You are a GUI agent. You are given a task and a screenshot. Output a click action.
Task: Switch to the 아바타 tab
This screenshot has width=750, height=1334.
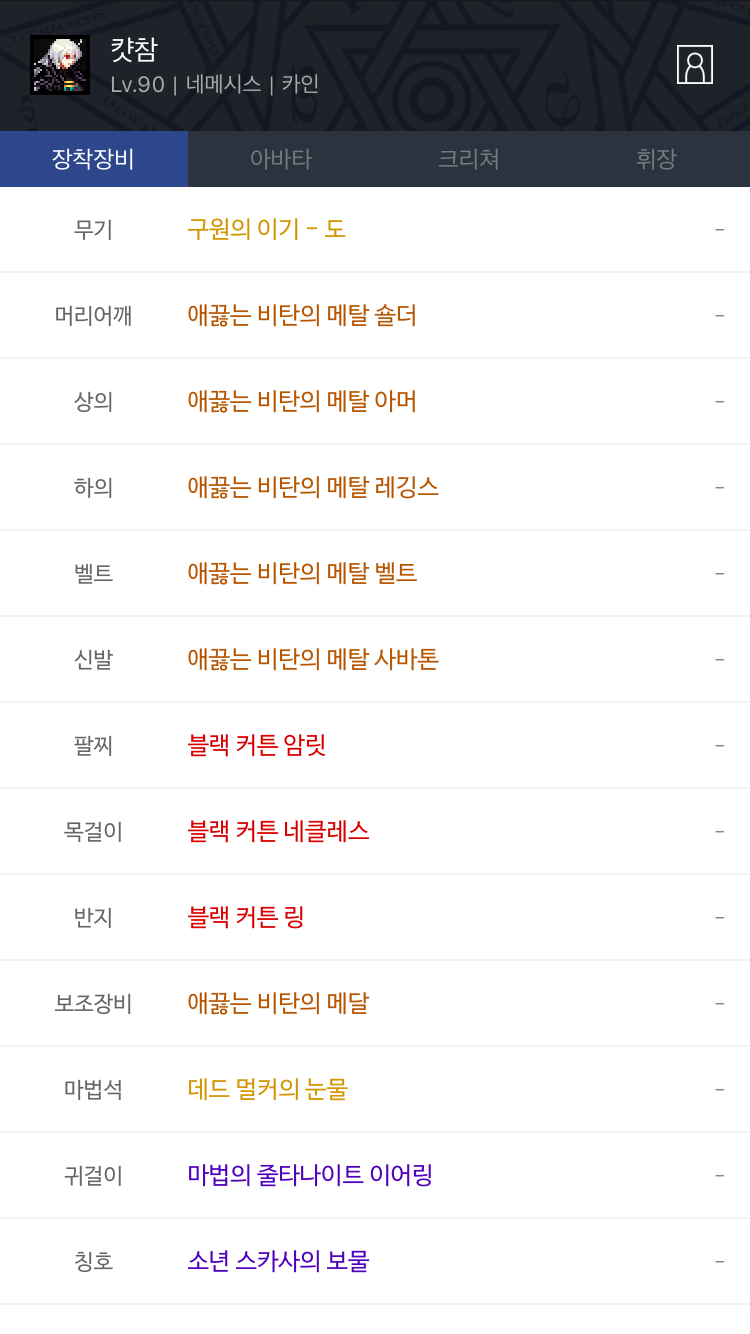point(281,159)
